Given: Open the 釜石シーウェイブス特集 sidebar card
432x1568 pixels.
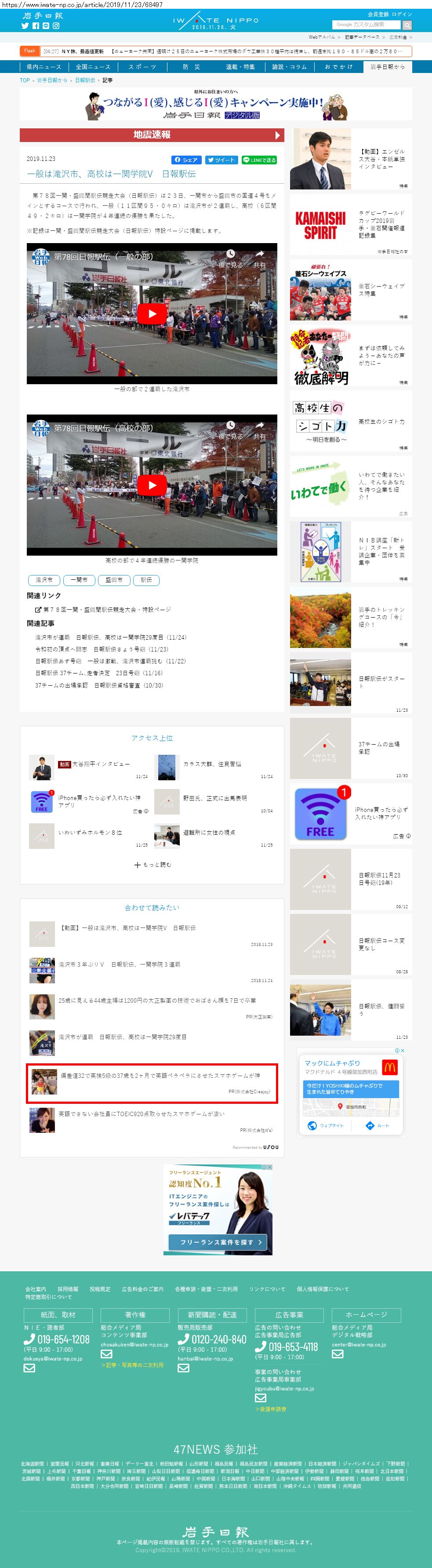Looking at the screenshot, I should (x=350, y=291).
